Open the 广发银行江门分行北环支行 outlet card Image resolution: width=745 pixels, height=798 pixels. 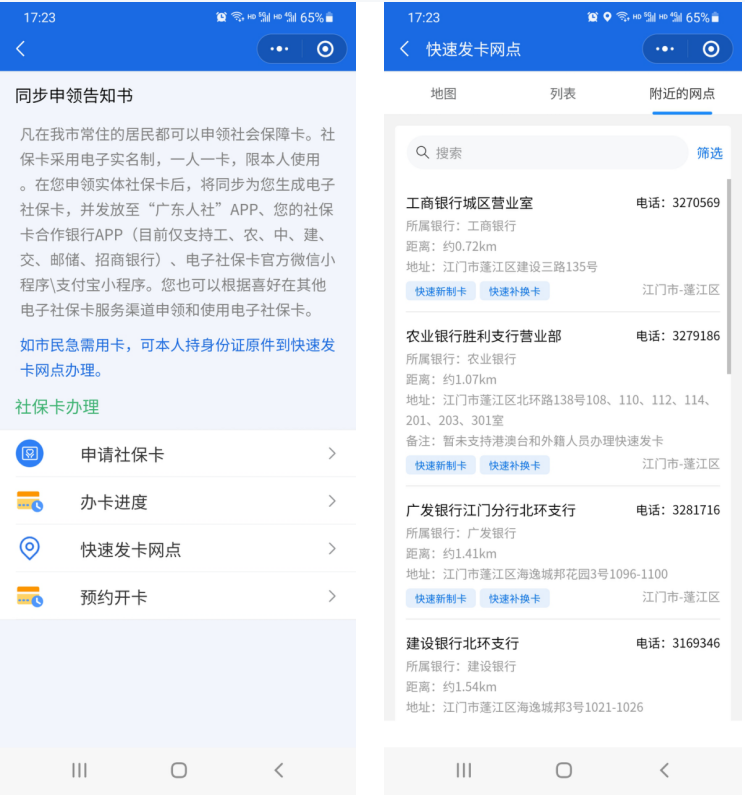(562, 553)
